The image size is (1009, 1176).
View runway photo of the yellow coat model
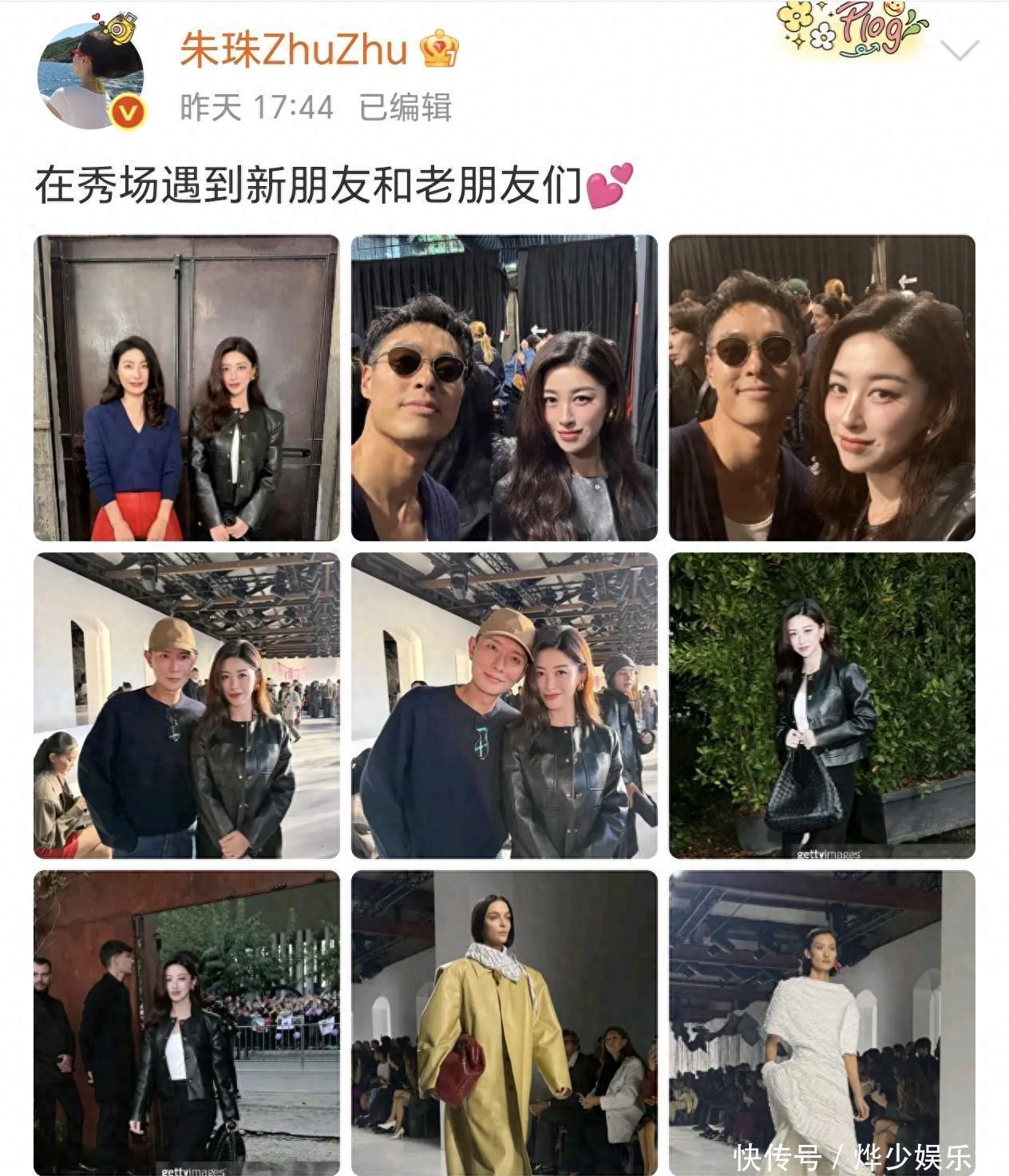point(504,1022)
